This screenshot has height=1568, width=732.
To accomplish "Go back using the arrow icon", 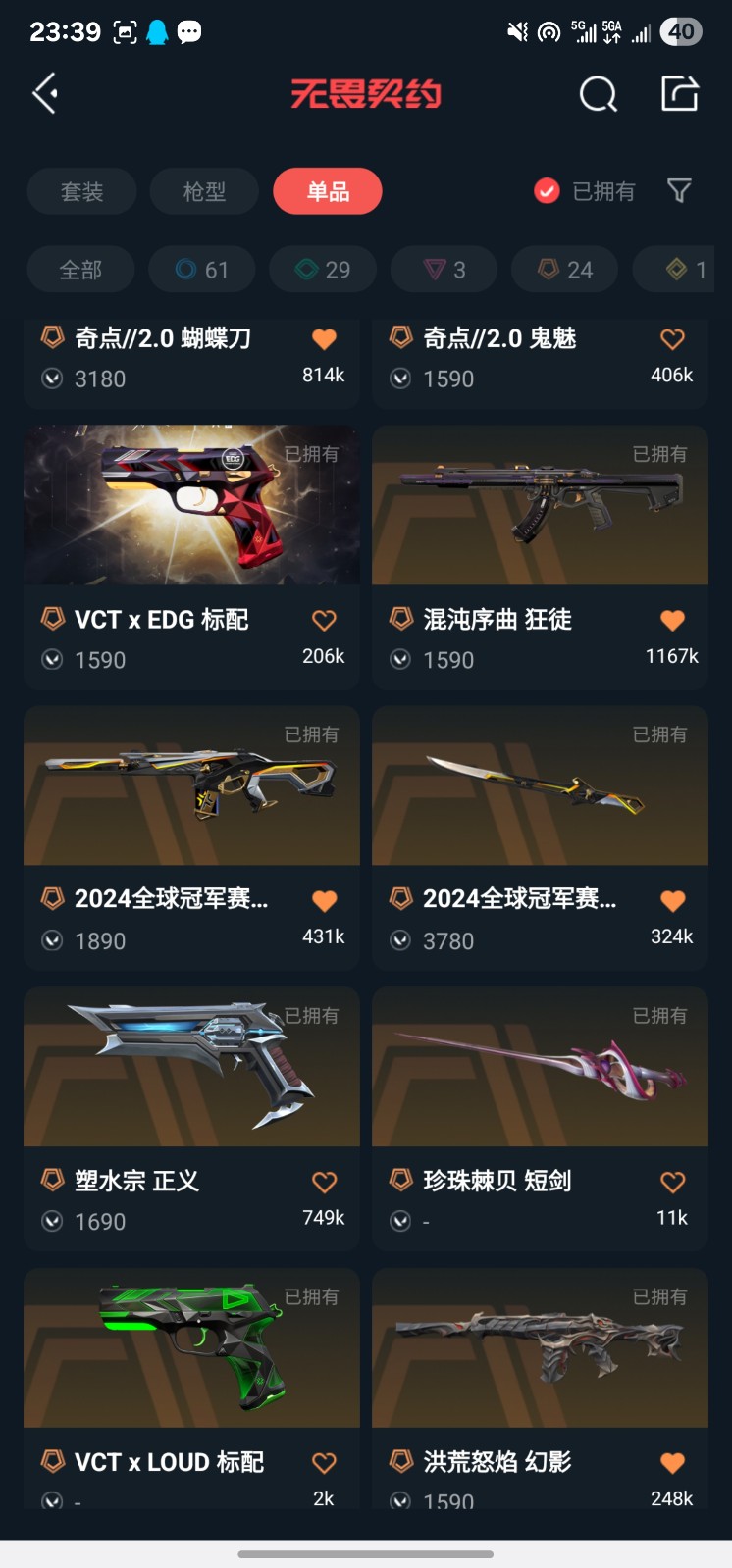I will tap(46, 94).
